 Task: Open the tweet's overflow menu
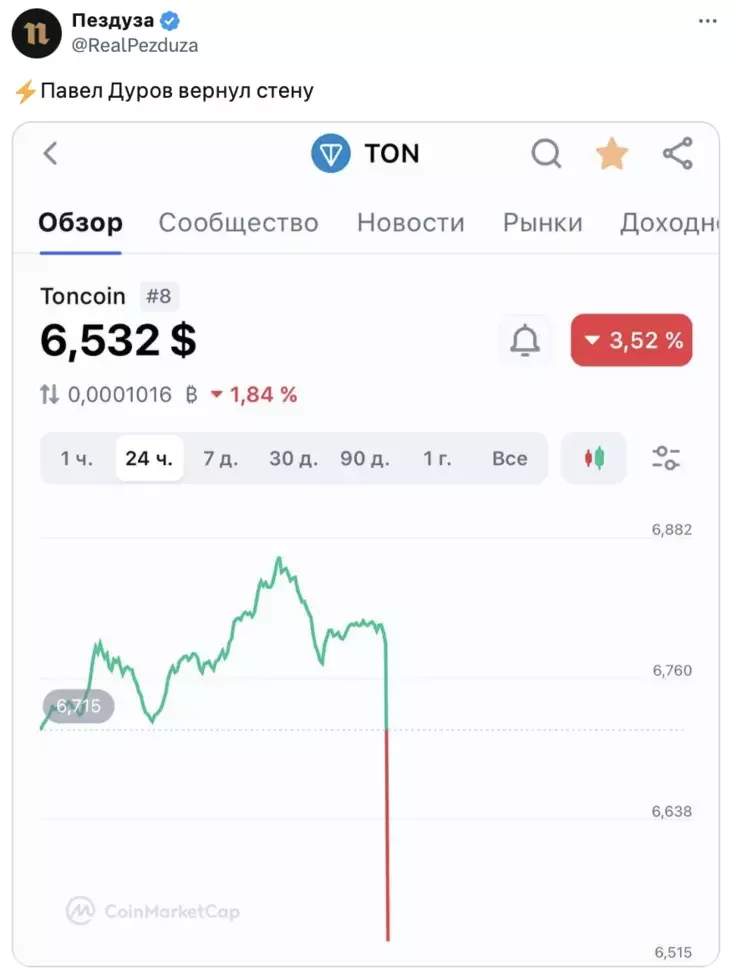click(x=706, y=22)
